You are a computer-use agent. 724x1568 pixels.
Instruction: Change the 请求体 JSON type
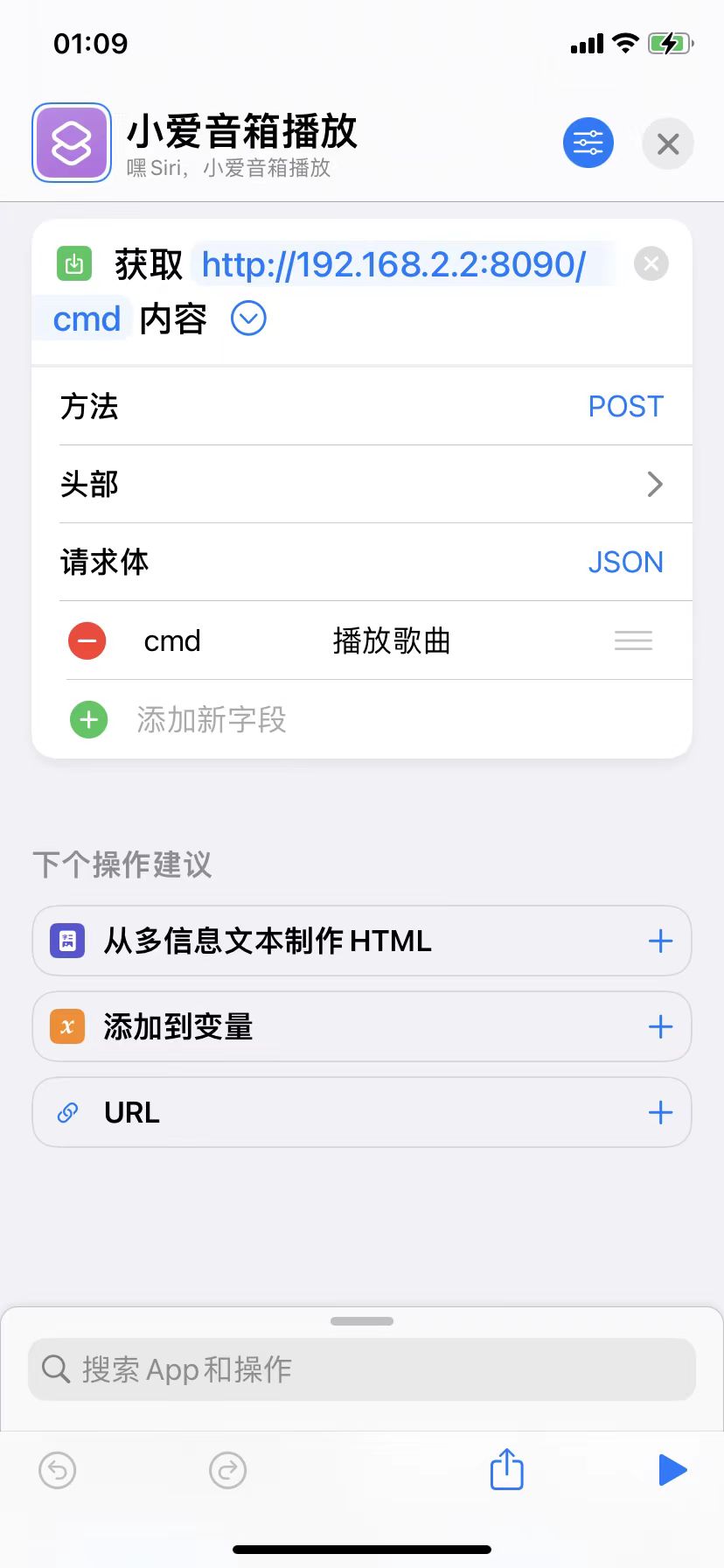[625, 563]
